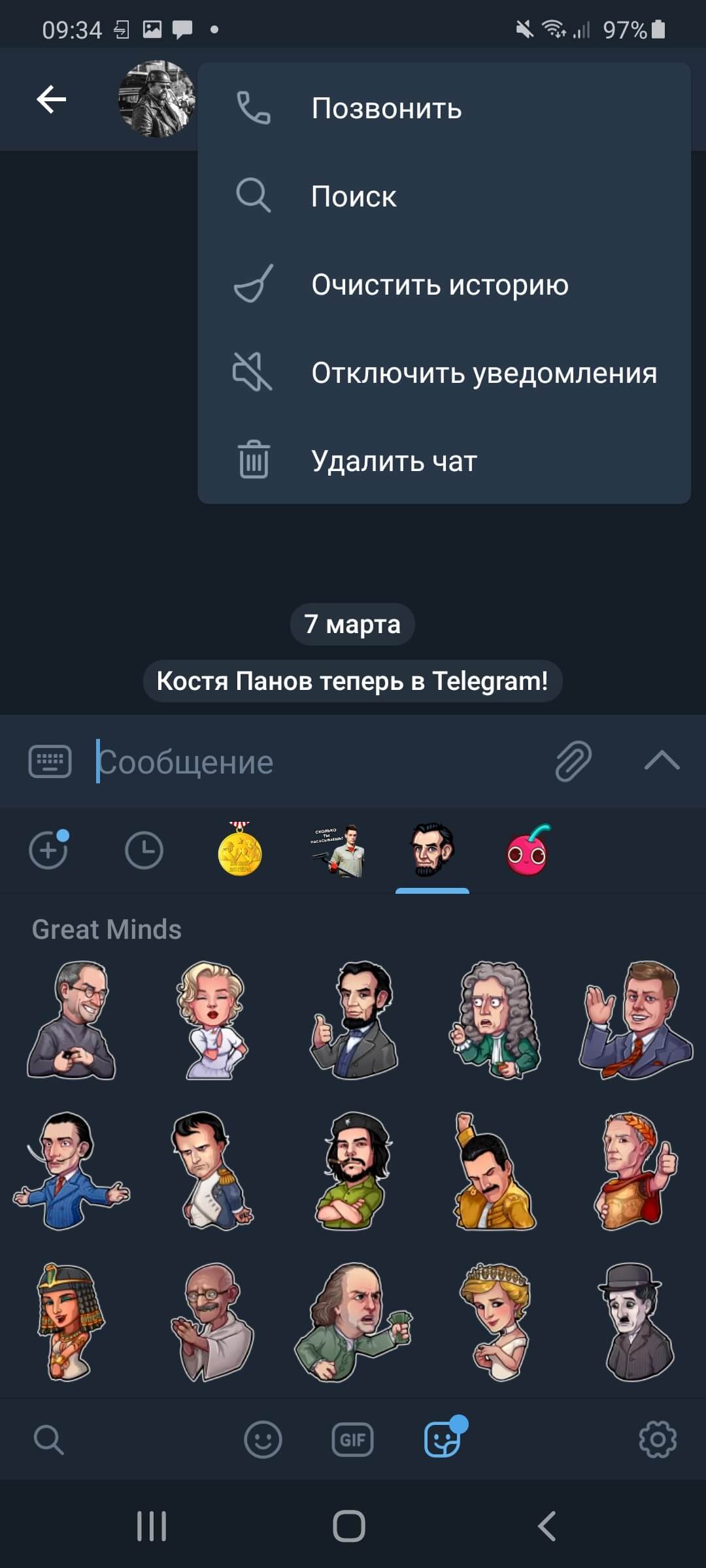Show recently used stickers clock tab

coord(144,851)
